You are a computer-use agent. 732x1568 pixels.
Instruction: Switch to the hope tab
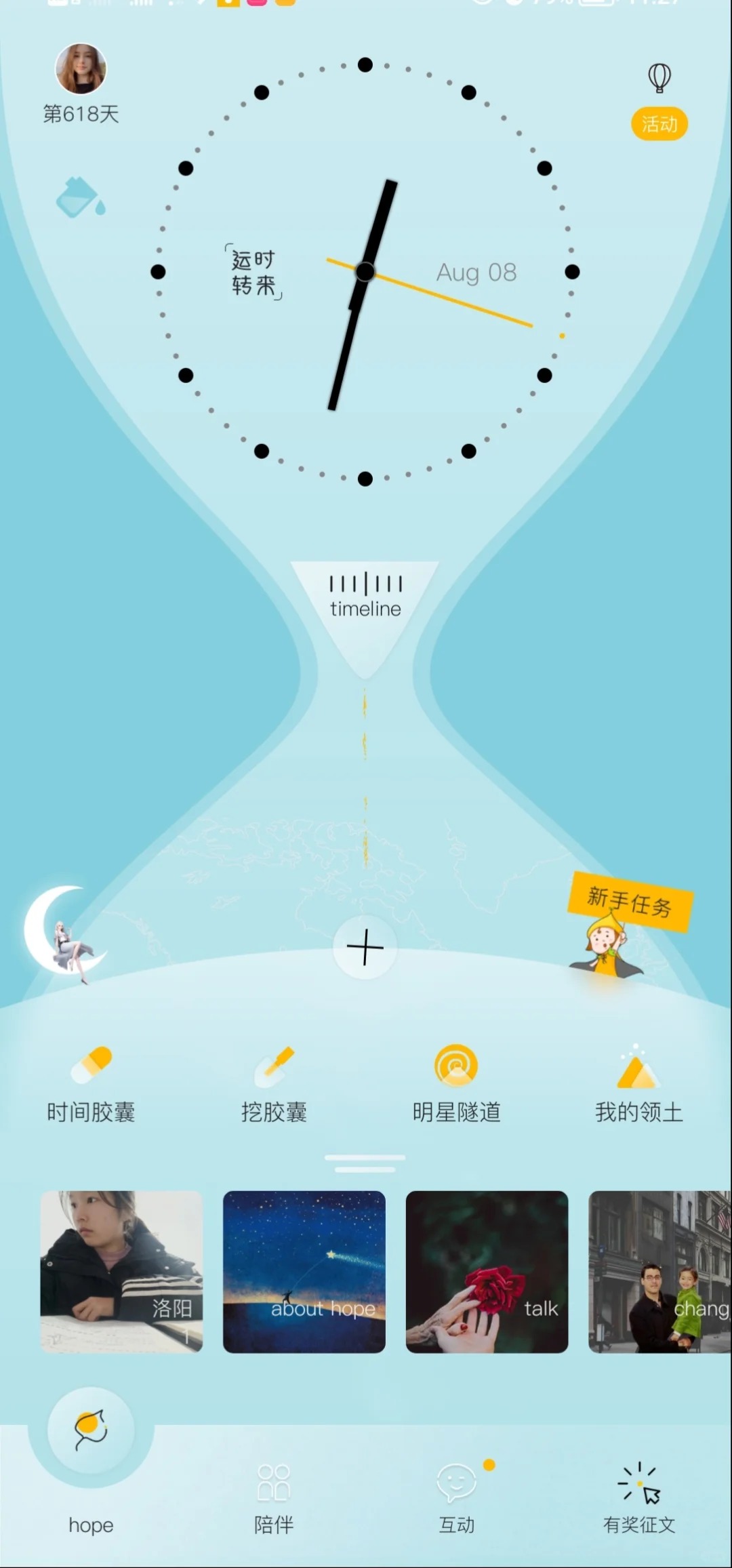[91, 1458]
